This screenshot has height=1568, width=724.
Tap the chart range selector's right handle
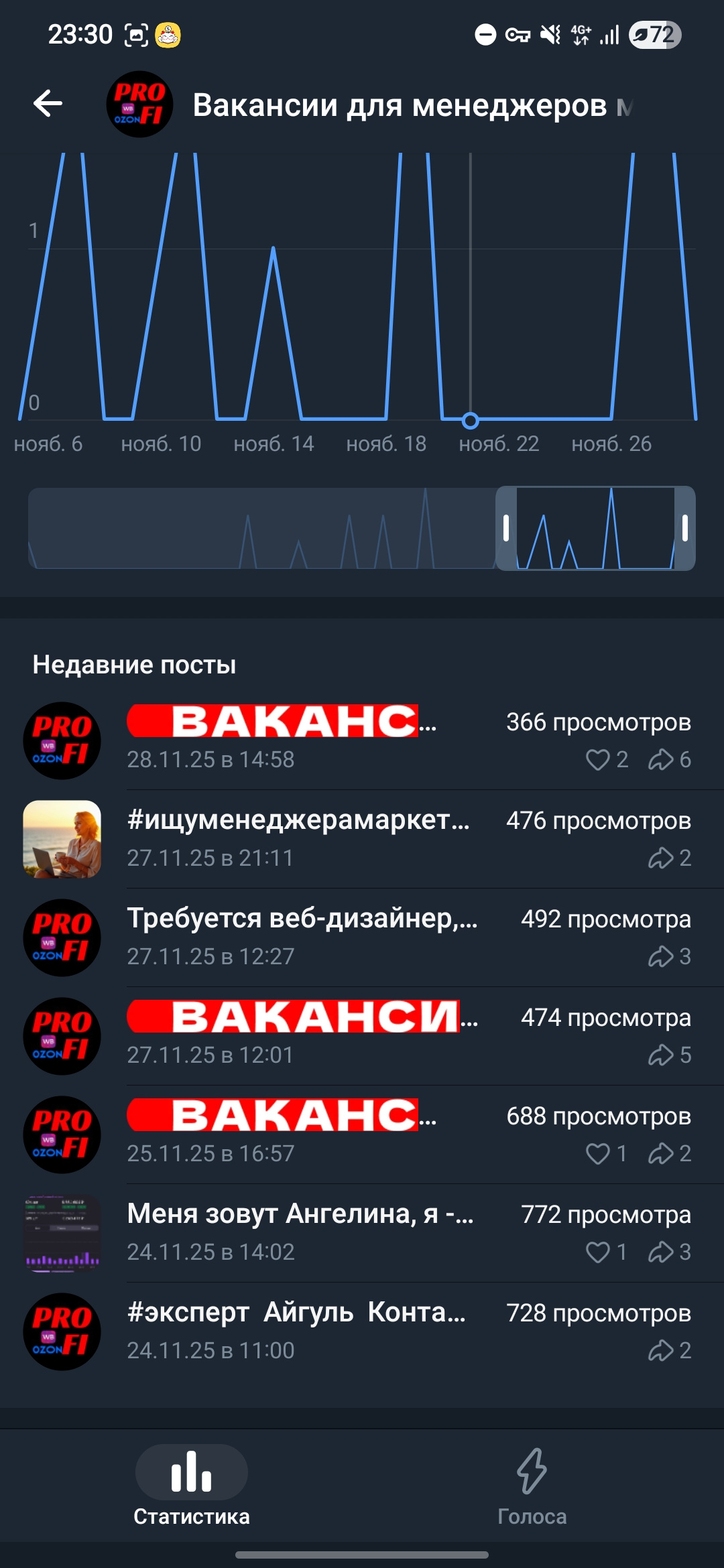click(684, 528)
